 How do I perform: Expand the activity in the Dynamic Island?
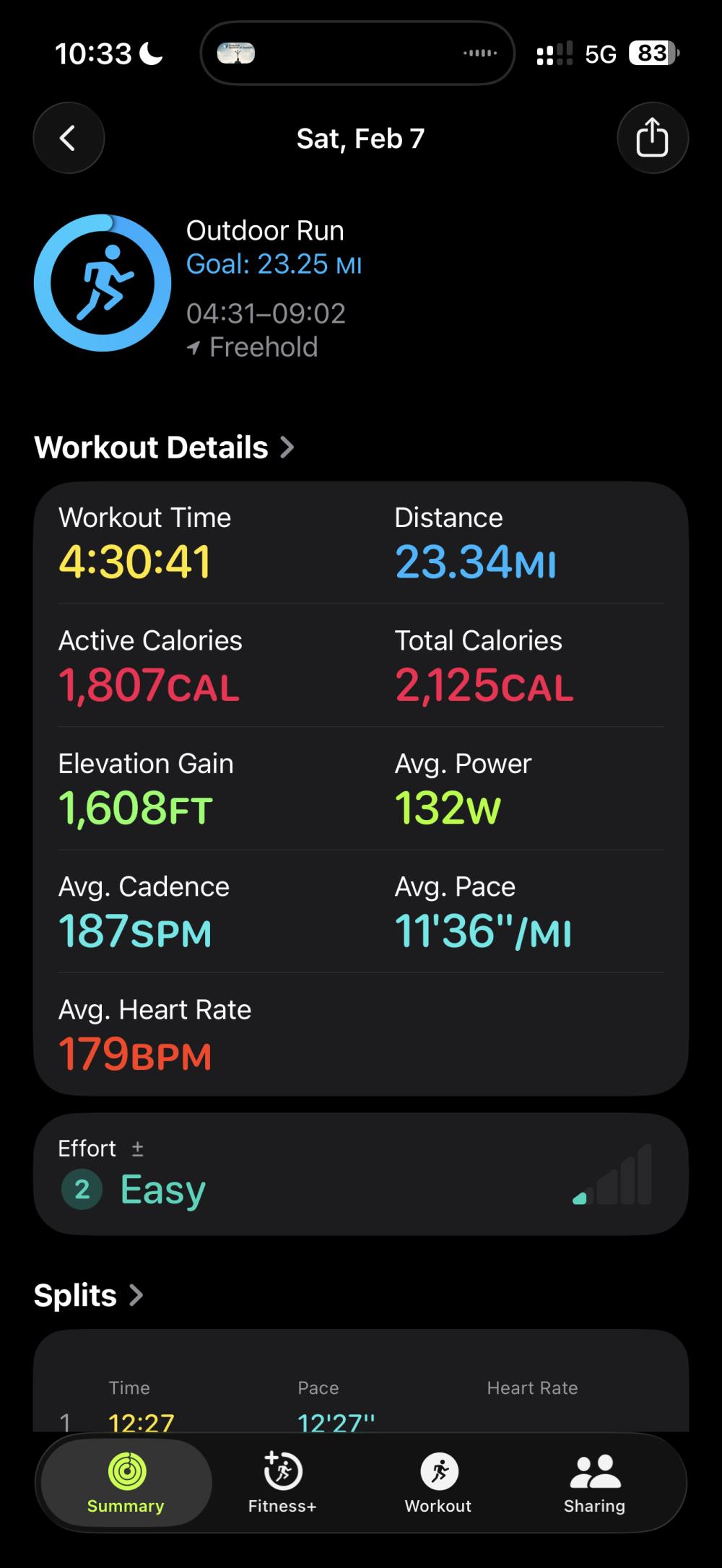coord(357,53)
